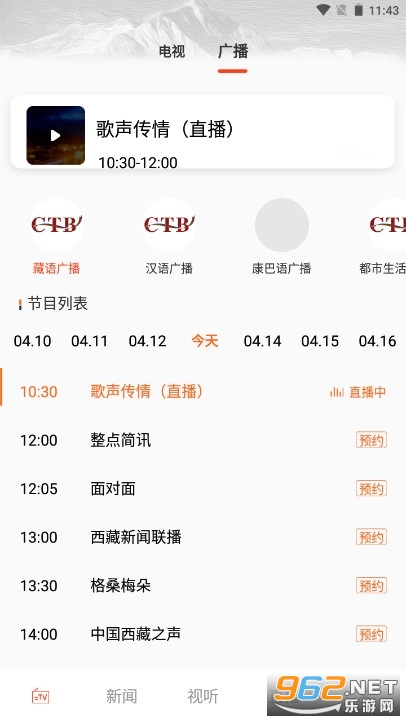Switch to the 电视 tab
406x722 pixels.
point(172,51)
